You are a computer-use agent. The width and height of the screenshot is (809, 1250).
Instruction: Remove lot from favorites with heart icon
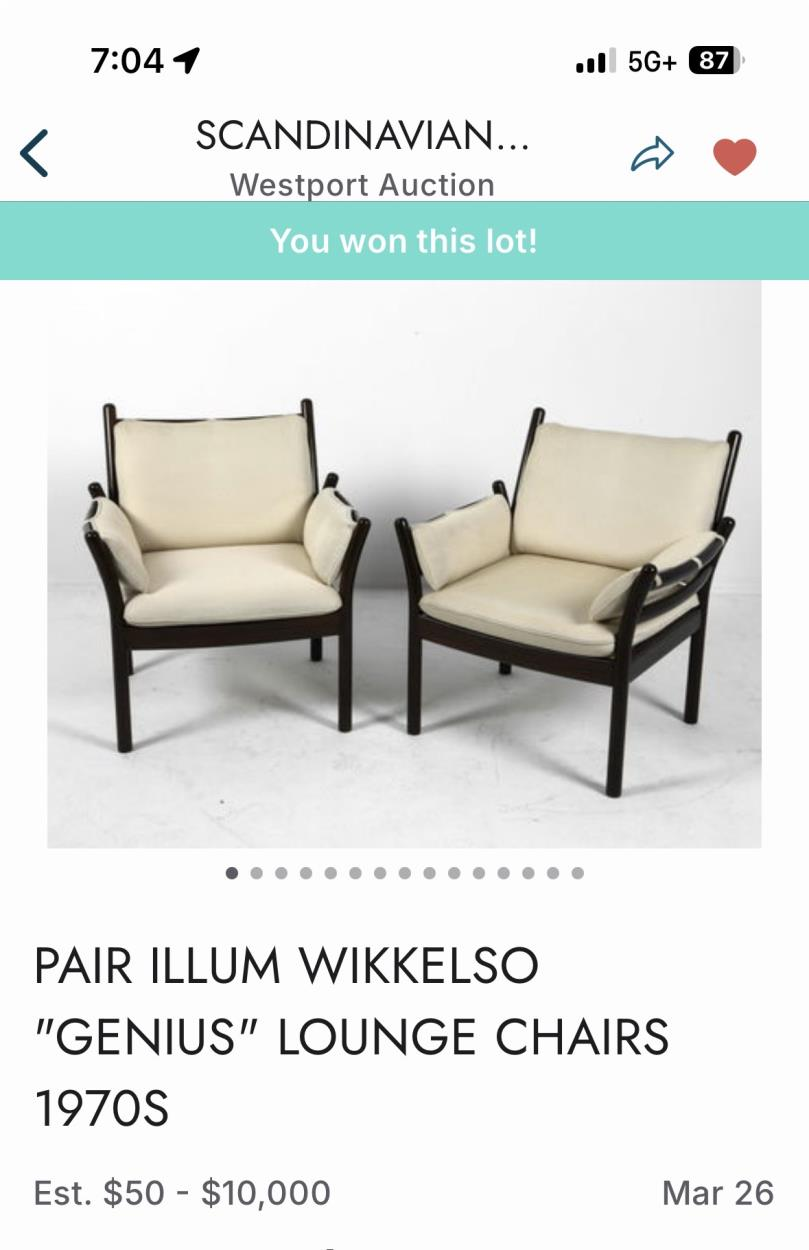[x=734, y=156]
